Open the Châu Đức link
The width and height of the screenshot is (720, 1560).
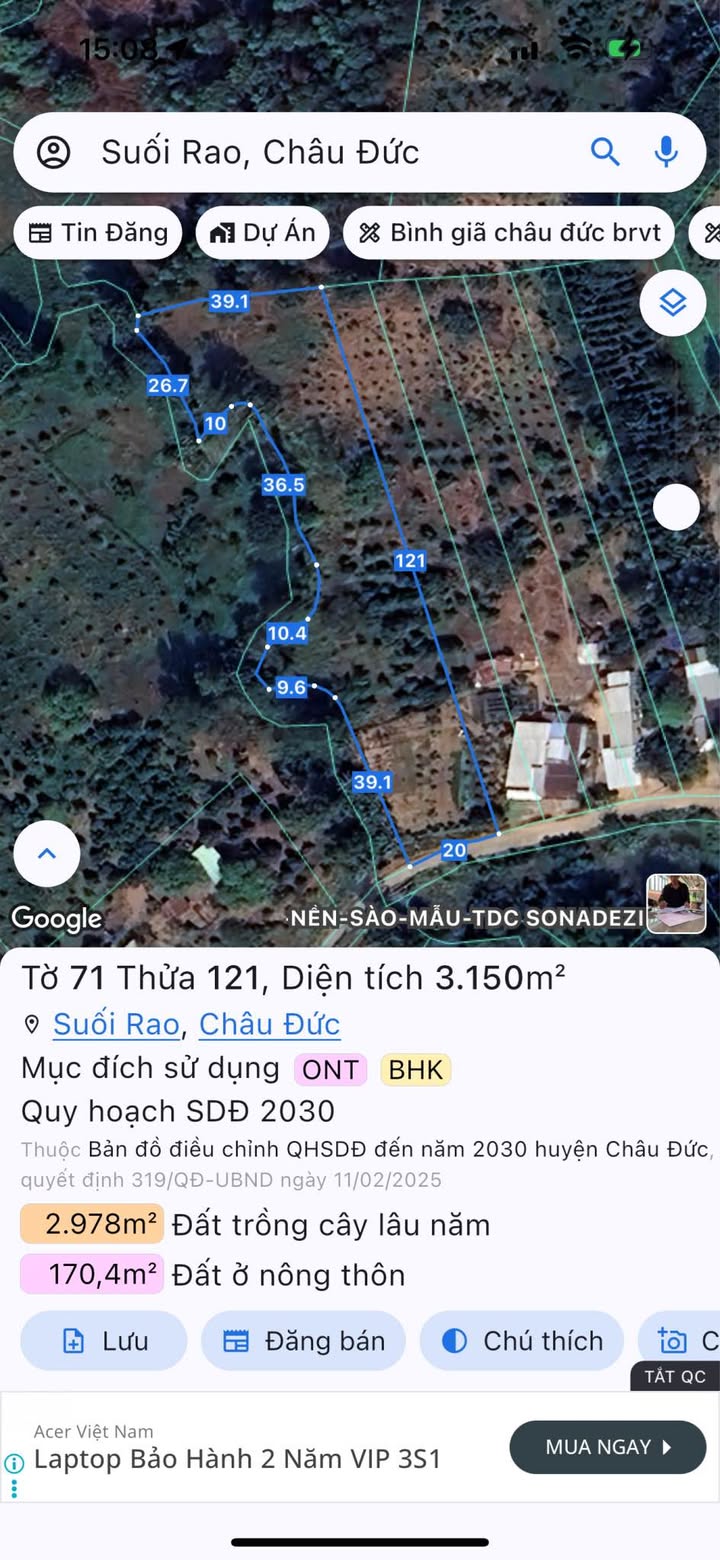(269, 1024)
